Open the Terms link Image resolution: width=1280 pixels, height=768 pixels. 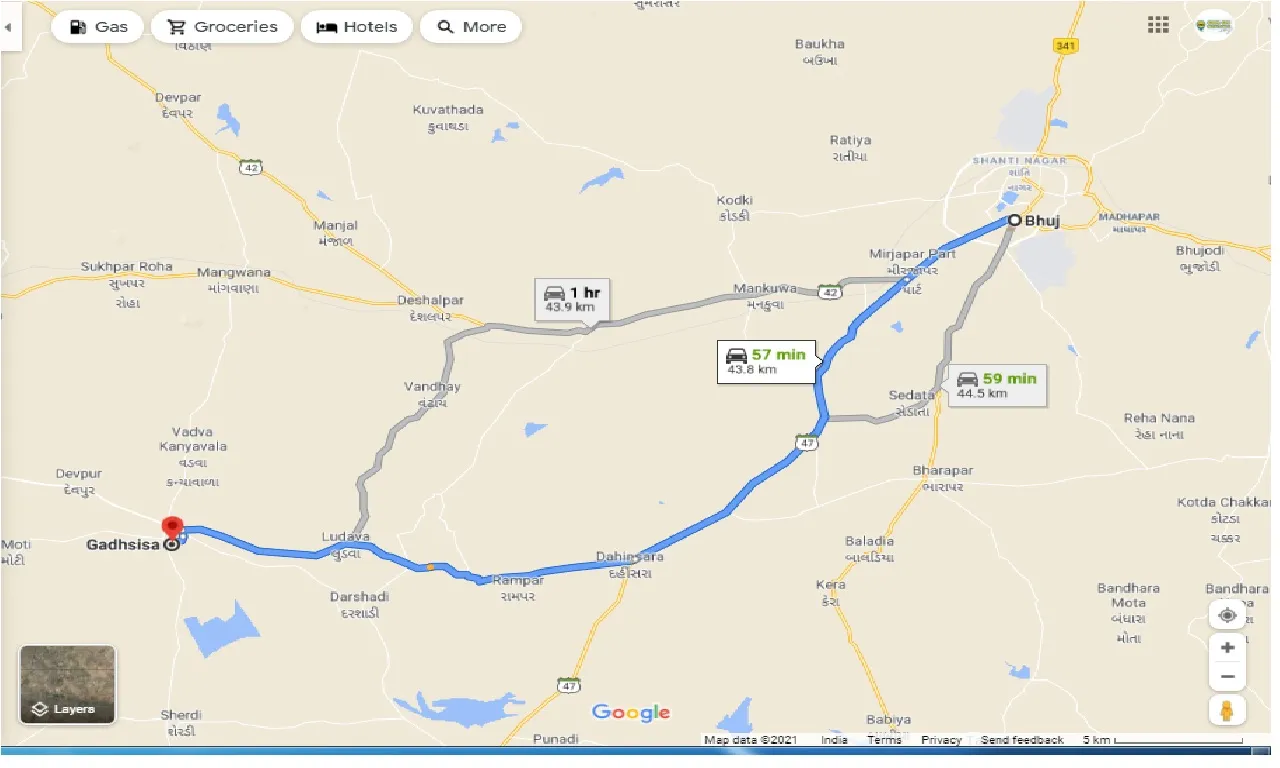click(x=883, y=740)
